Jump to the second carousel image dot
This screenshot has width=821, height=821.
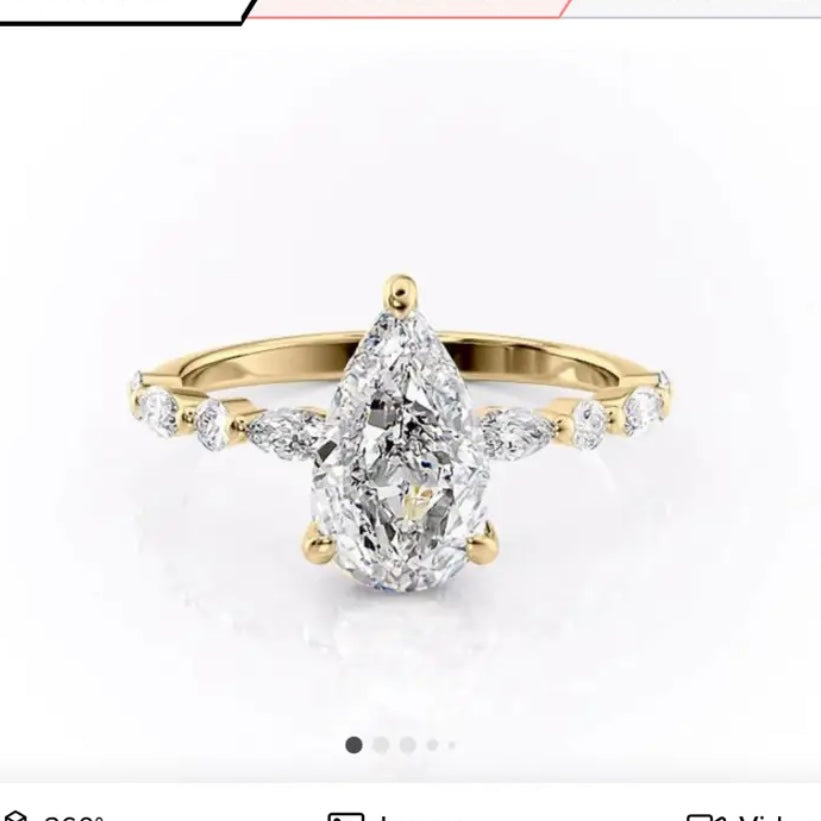pos(381,744)
